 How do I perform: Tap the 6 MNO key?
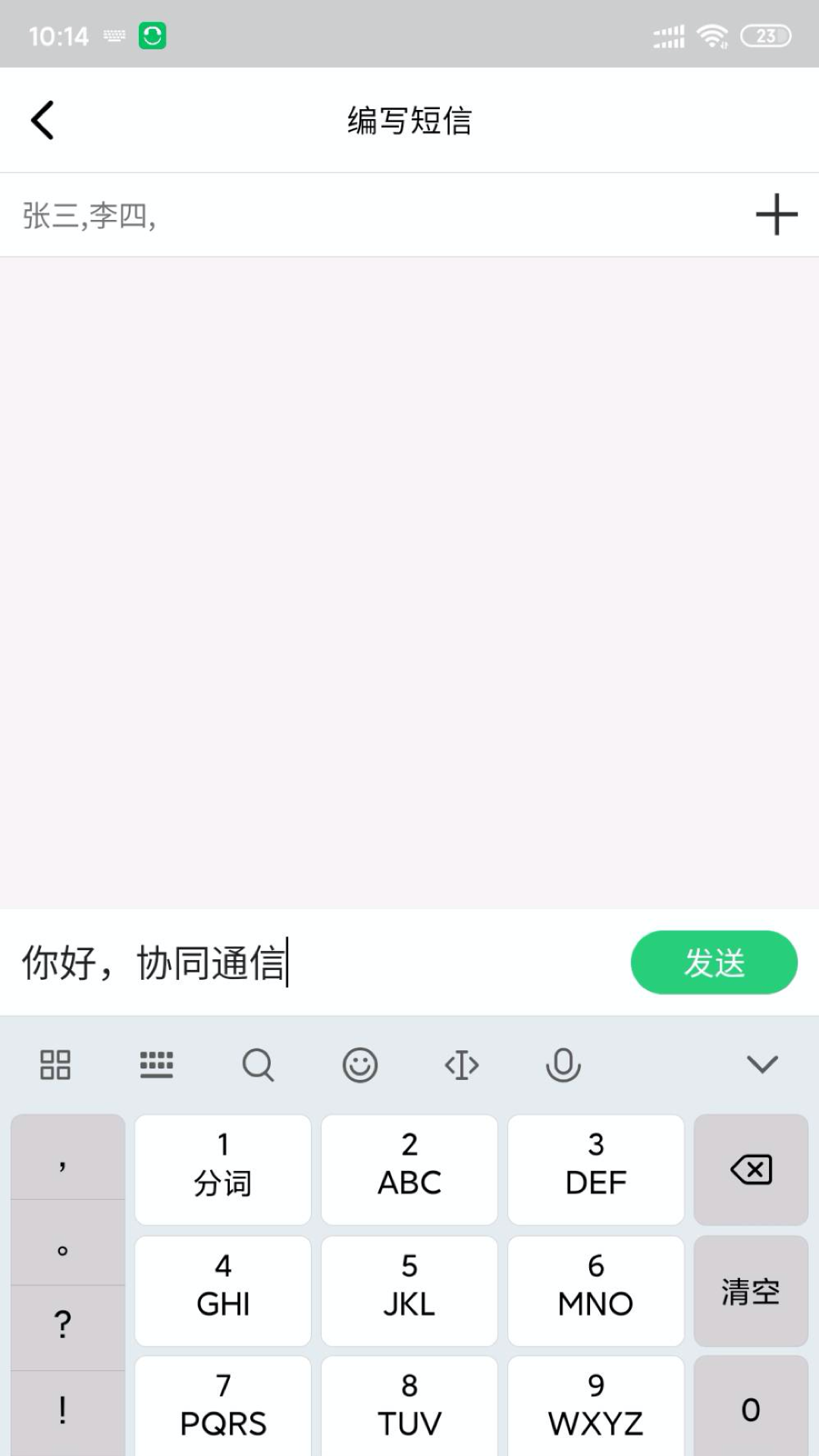pos(595,1291)
